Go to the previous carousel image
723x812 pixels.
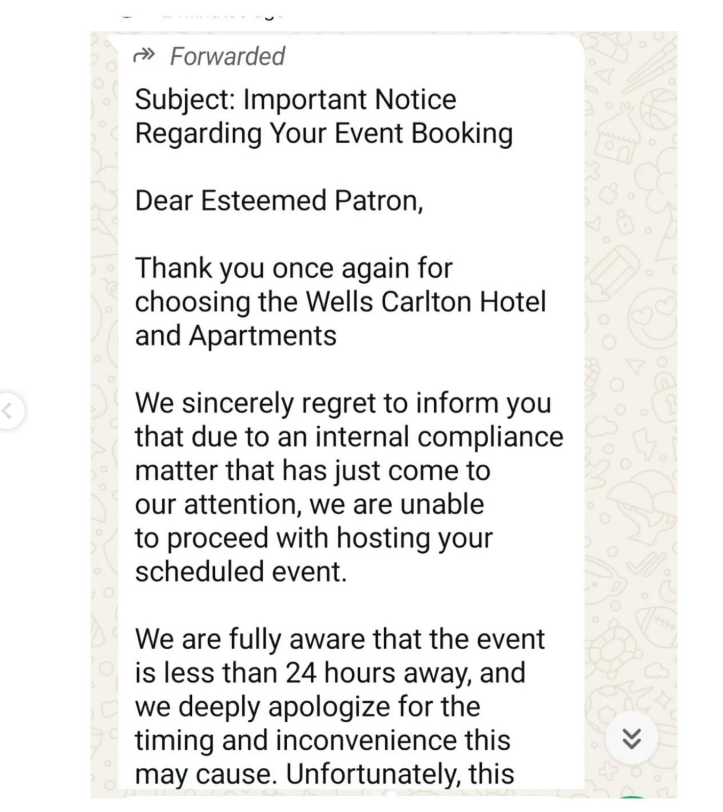point(9,410)
